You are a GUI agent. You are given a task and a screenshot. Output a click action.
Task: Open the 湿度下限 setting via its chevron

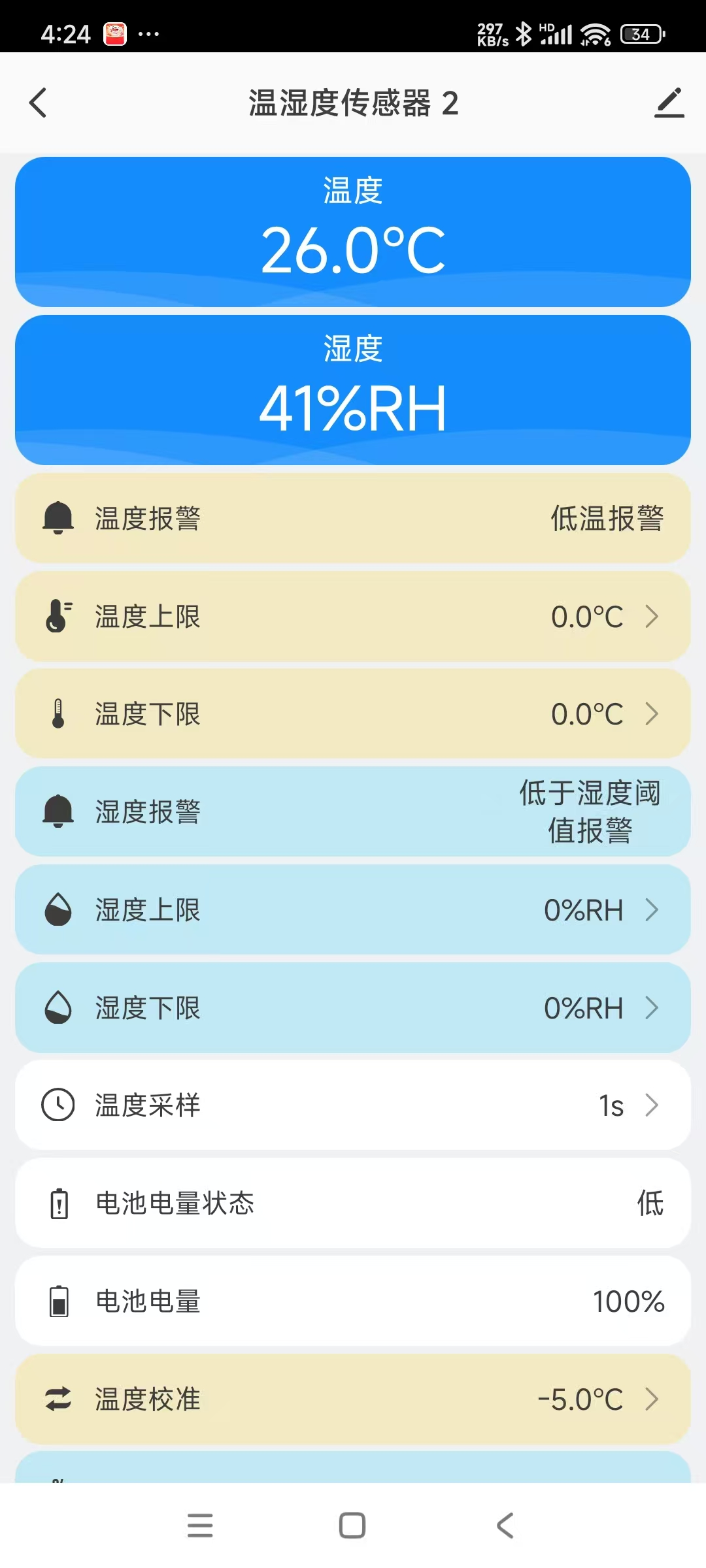click(x=651, y=1007)
